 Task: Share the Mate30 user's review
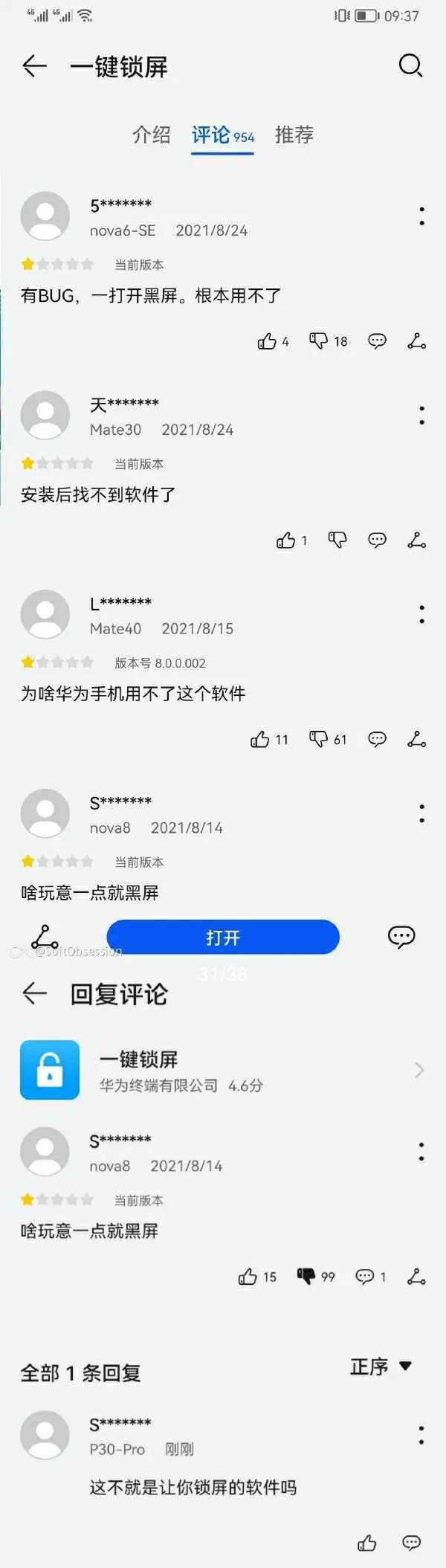[416, 541]
